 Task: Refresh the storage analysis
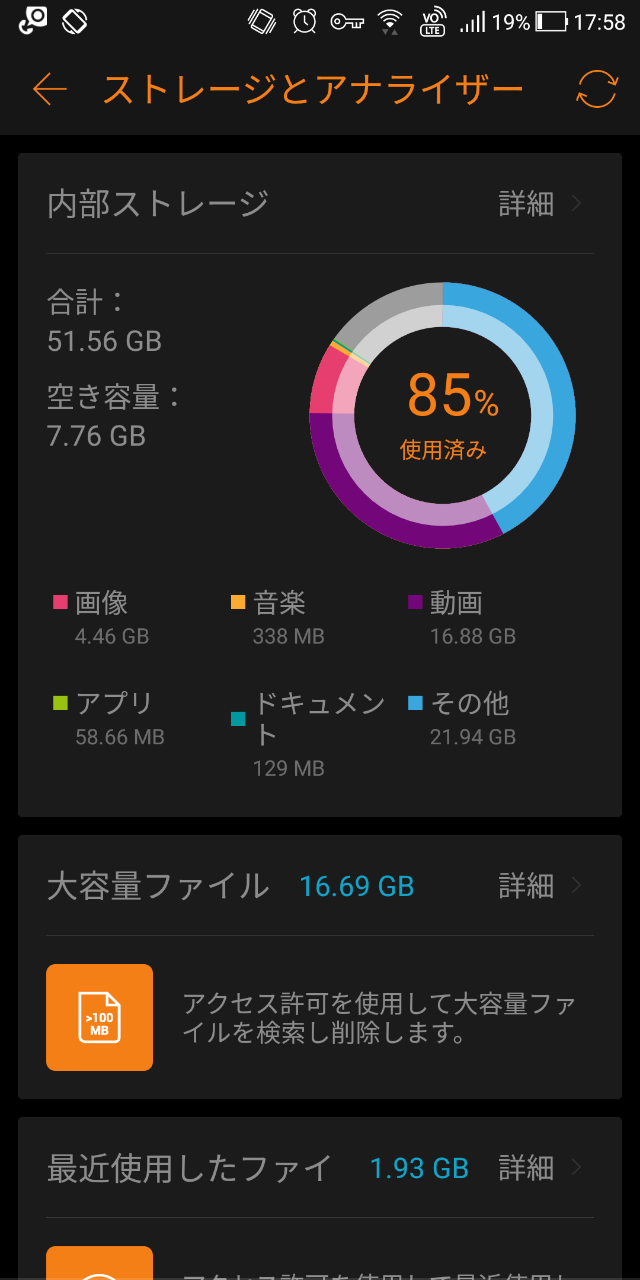pyautogui.click(x=597, y=90)
